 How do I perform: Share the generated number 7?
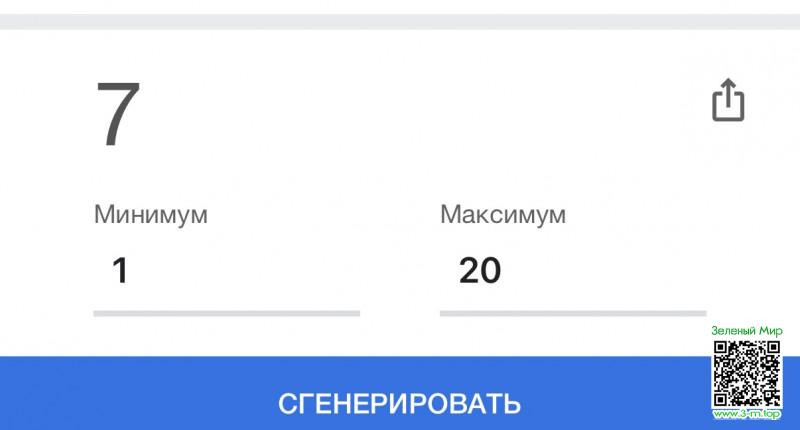[729, 101]
